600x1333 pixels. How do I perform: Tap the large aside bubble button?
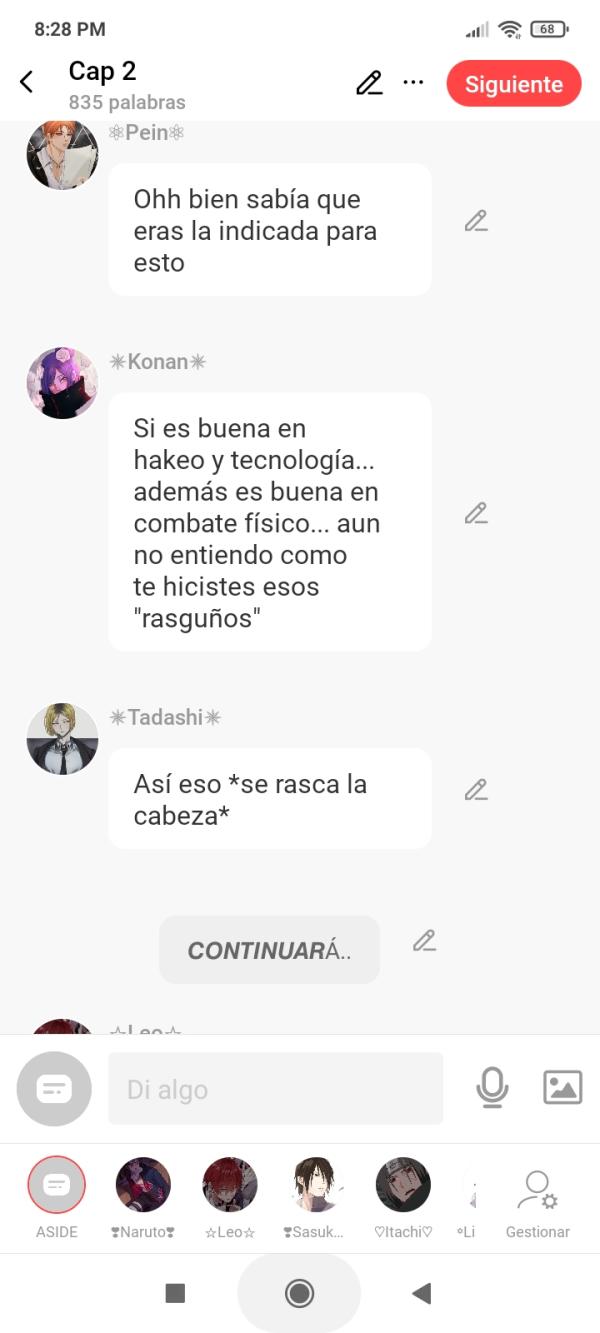click(54, 1089)
